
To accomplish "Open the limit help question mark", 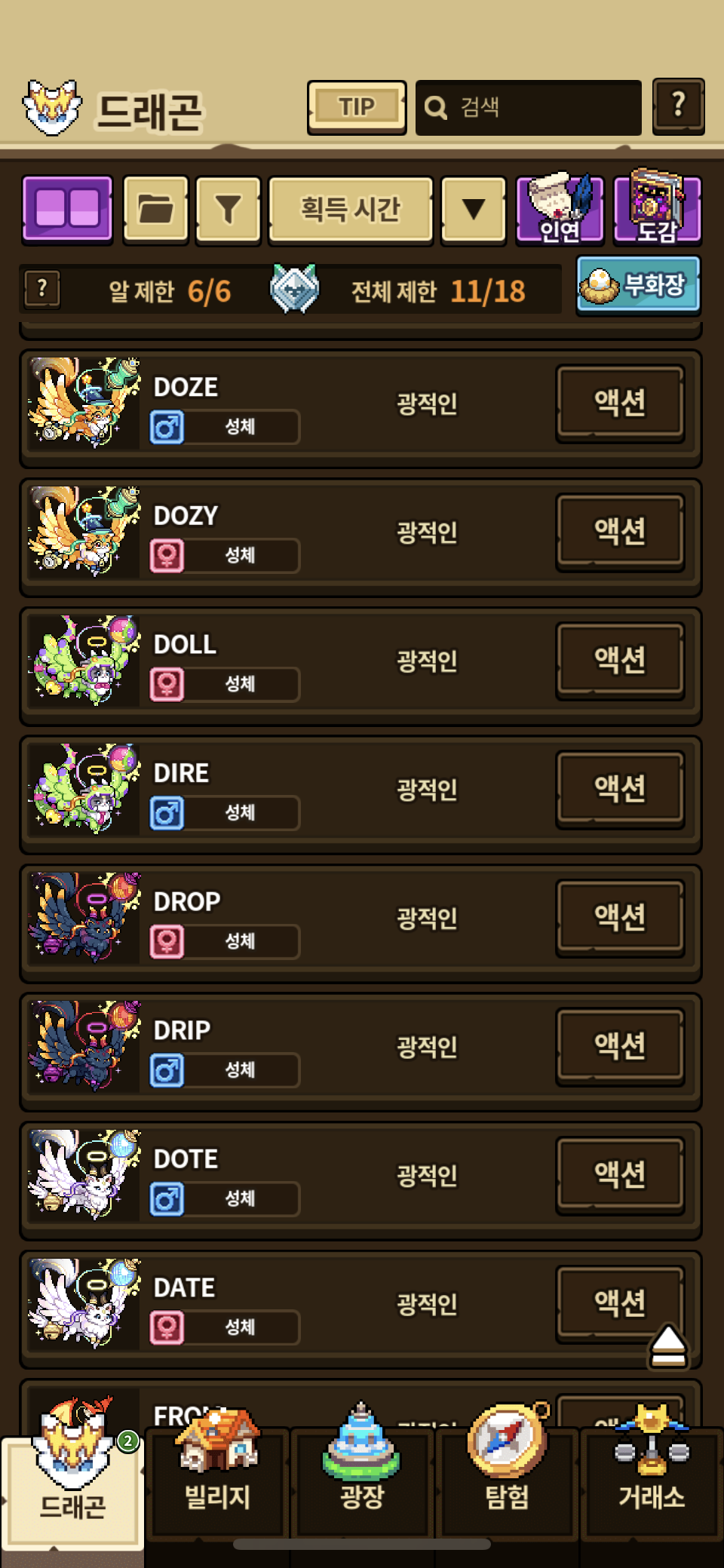I will (x=42, y=288).
